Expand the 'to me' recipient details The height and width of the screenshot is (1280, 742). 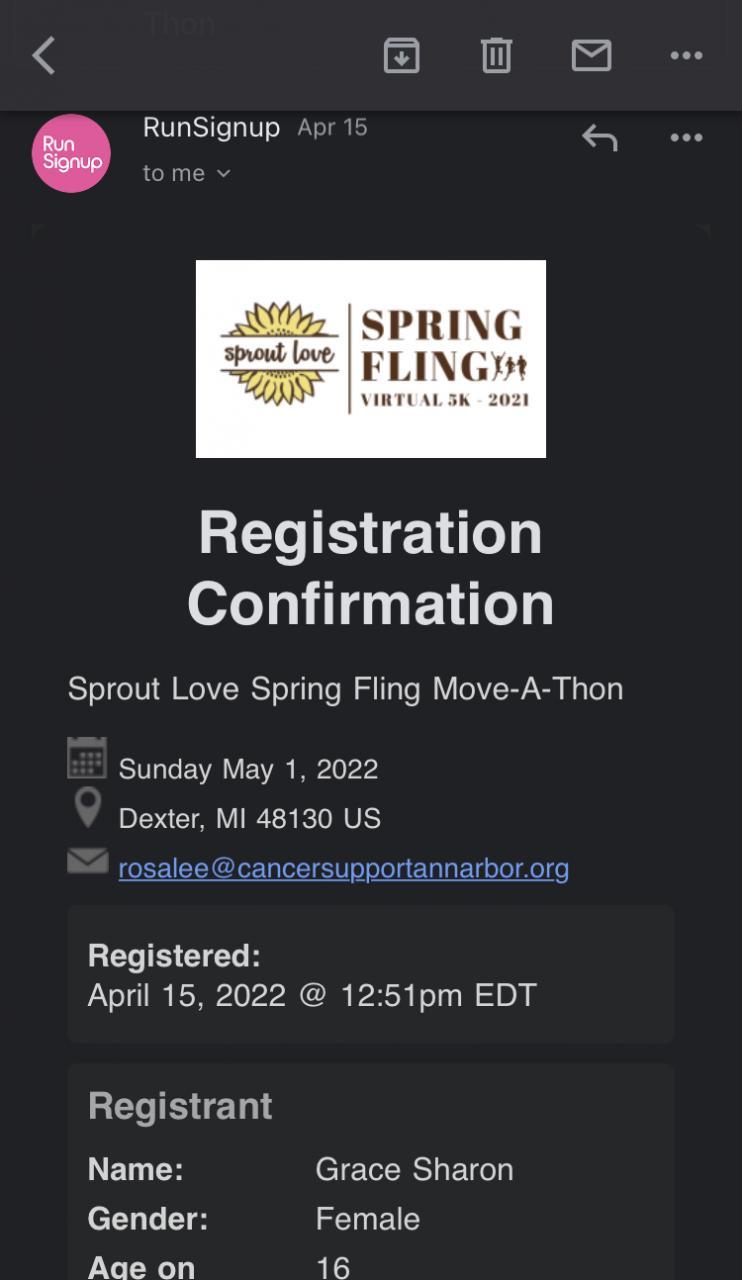coord(187,173)
